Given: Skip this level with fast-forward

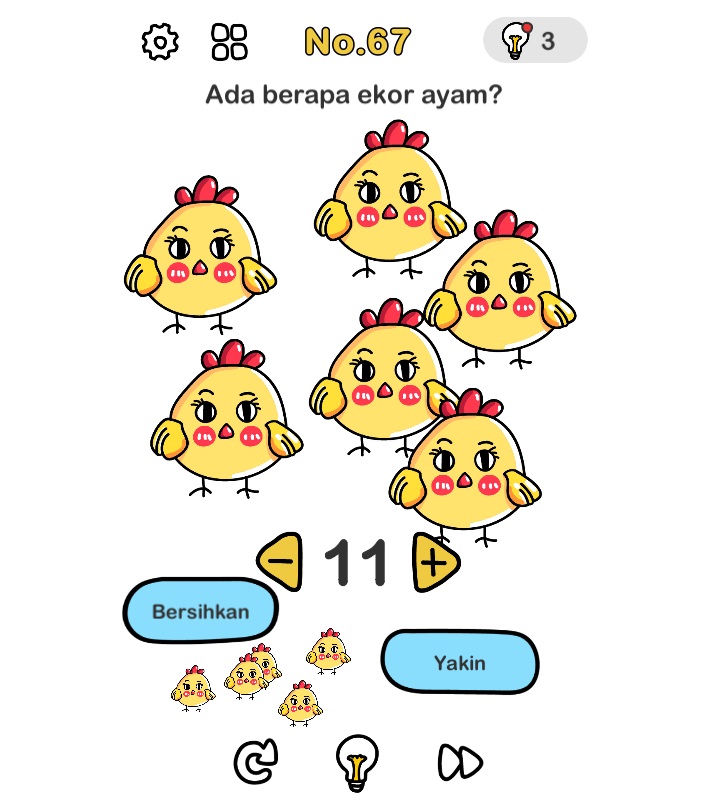Looking at the screenshot, I should pyautogui.click(x=460, y=763).
